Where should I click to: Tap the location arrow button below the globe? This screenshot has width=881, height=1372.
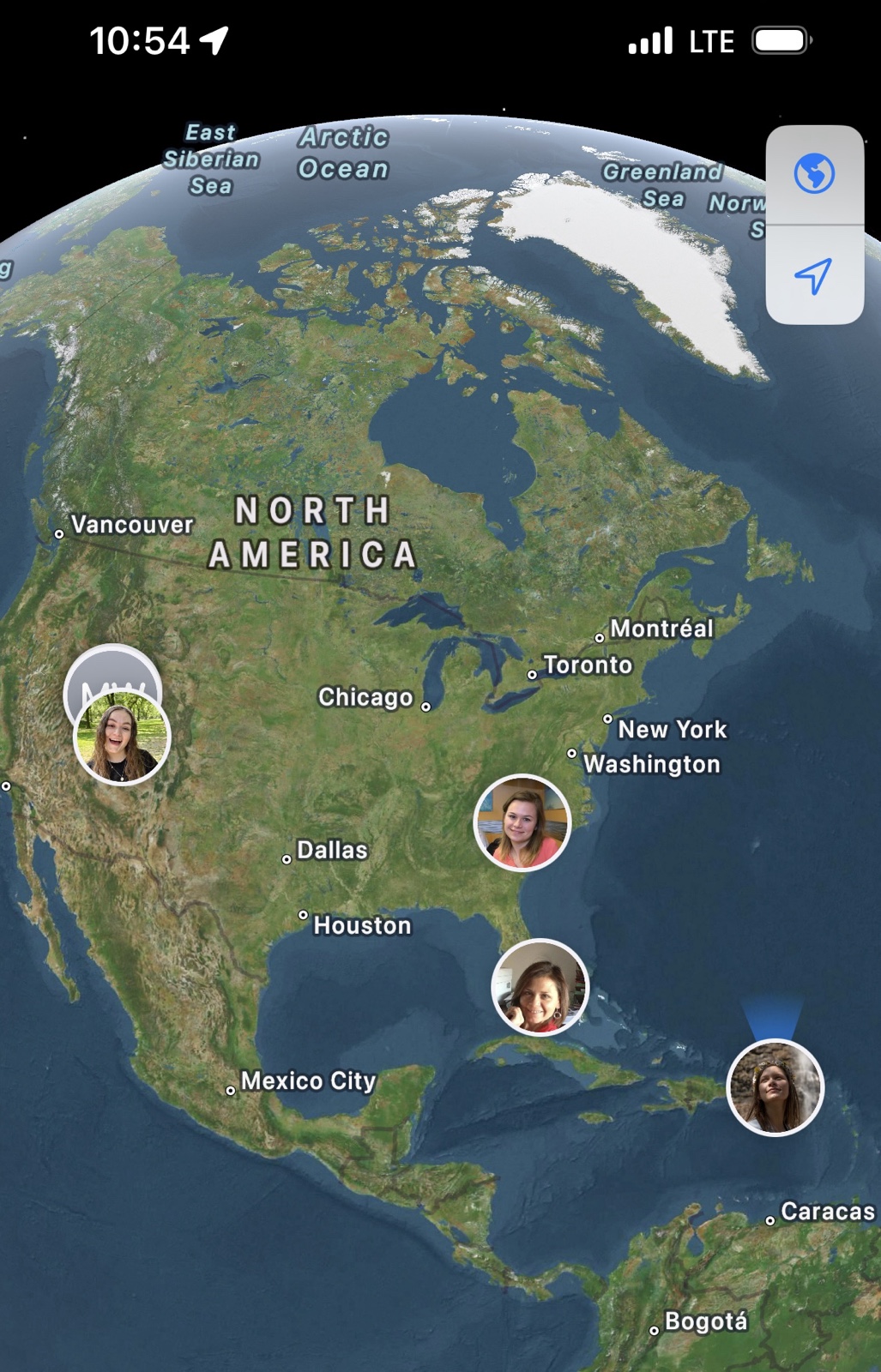[x=814, y=275]
